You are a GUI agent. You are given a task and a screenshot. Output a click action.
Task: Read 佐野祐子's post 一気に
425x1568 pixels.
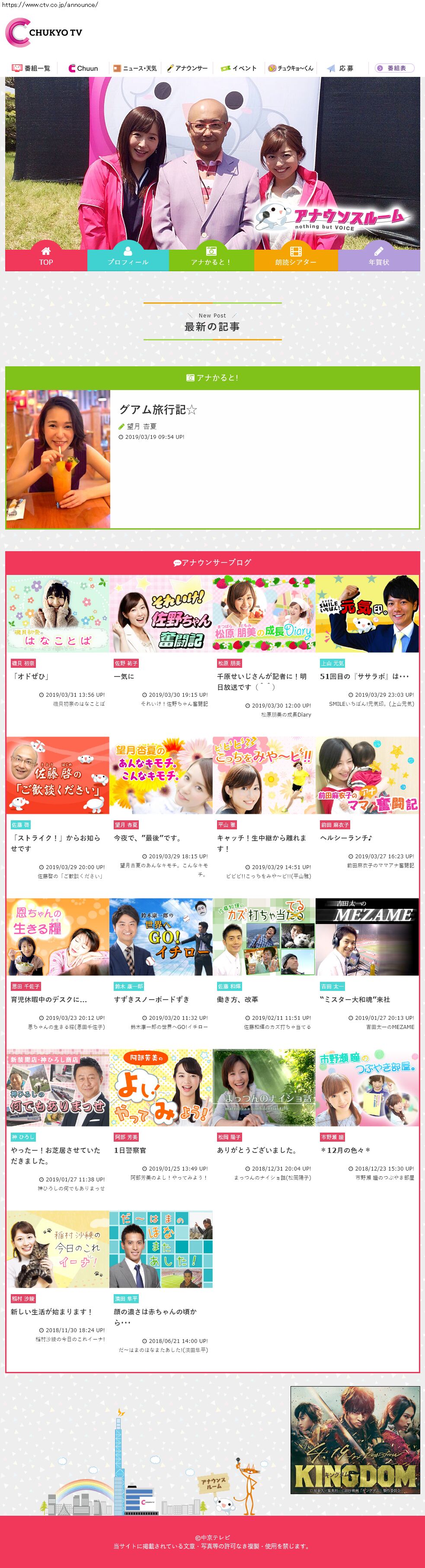[124, 676]
